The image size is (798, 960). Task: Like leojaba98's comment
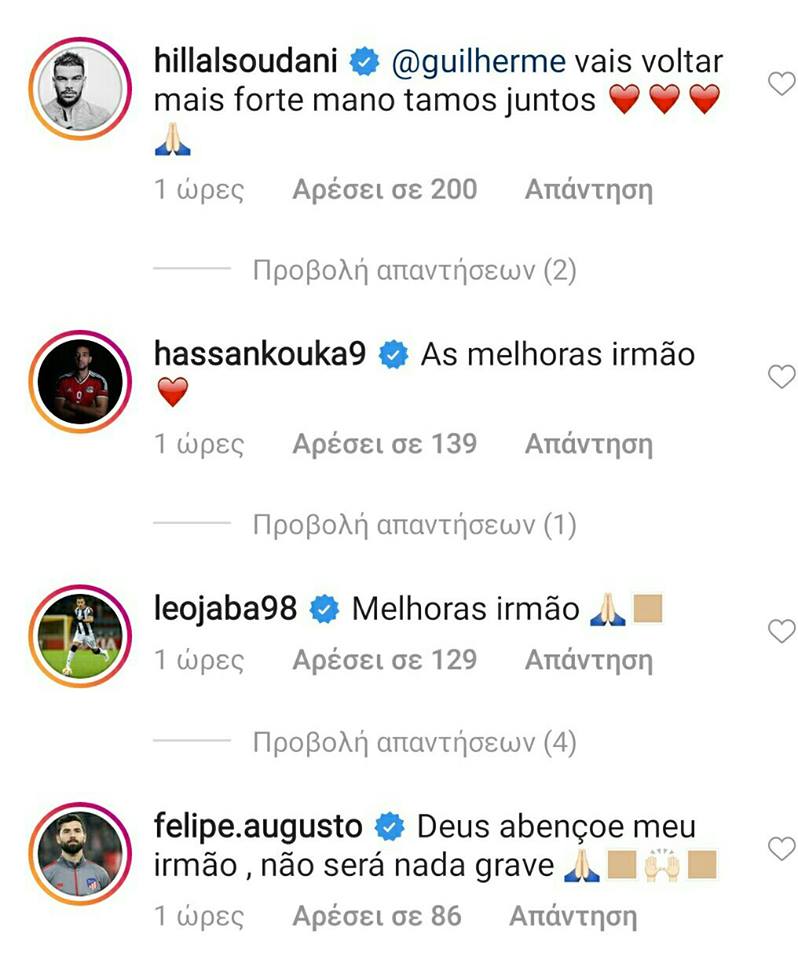point(780,631)
